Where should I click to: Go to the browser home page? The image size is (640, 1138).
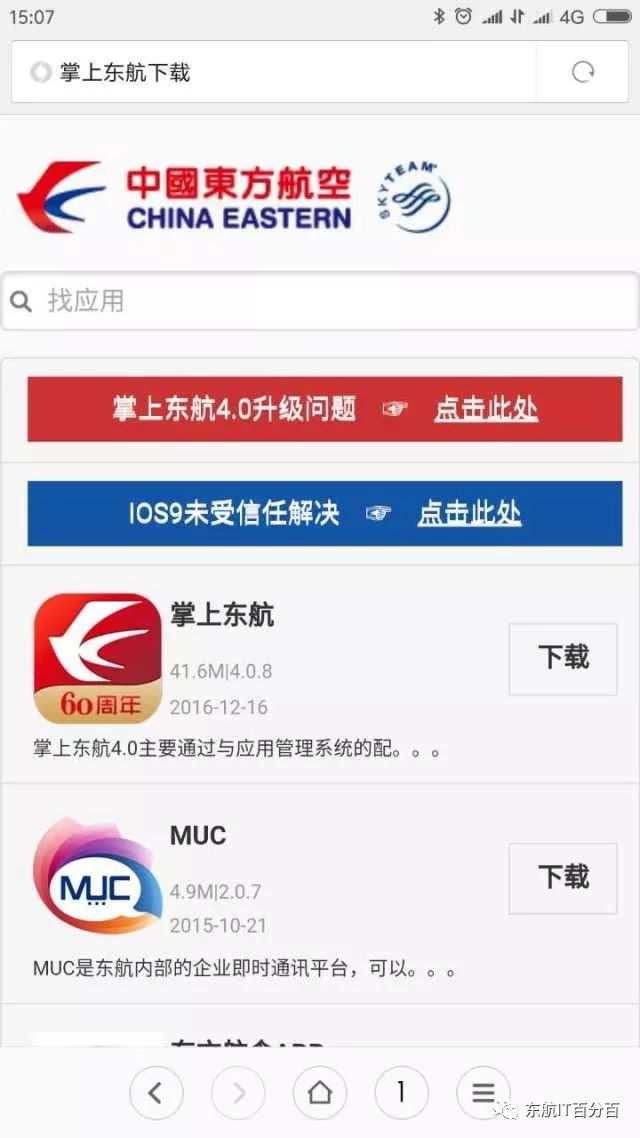pos(319,1092)
